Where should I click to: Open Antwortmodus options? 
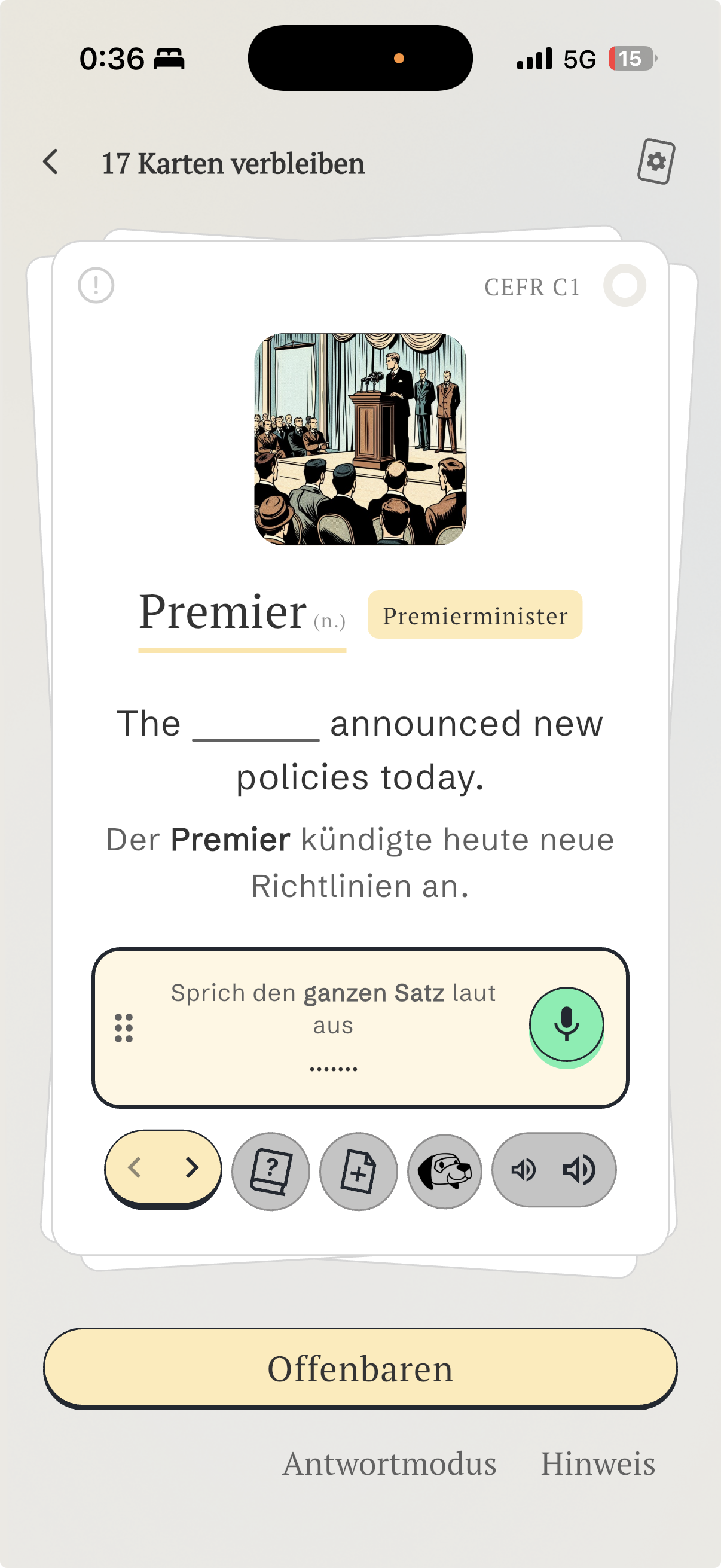389,1464
